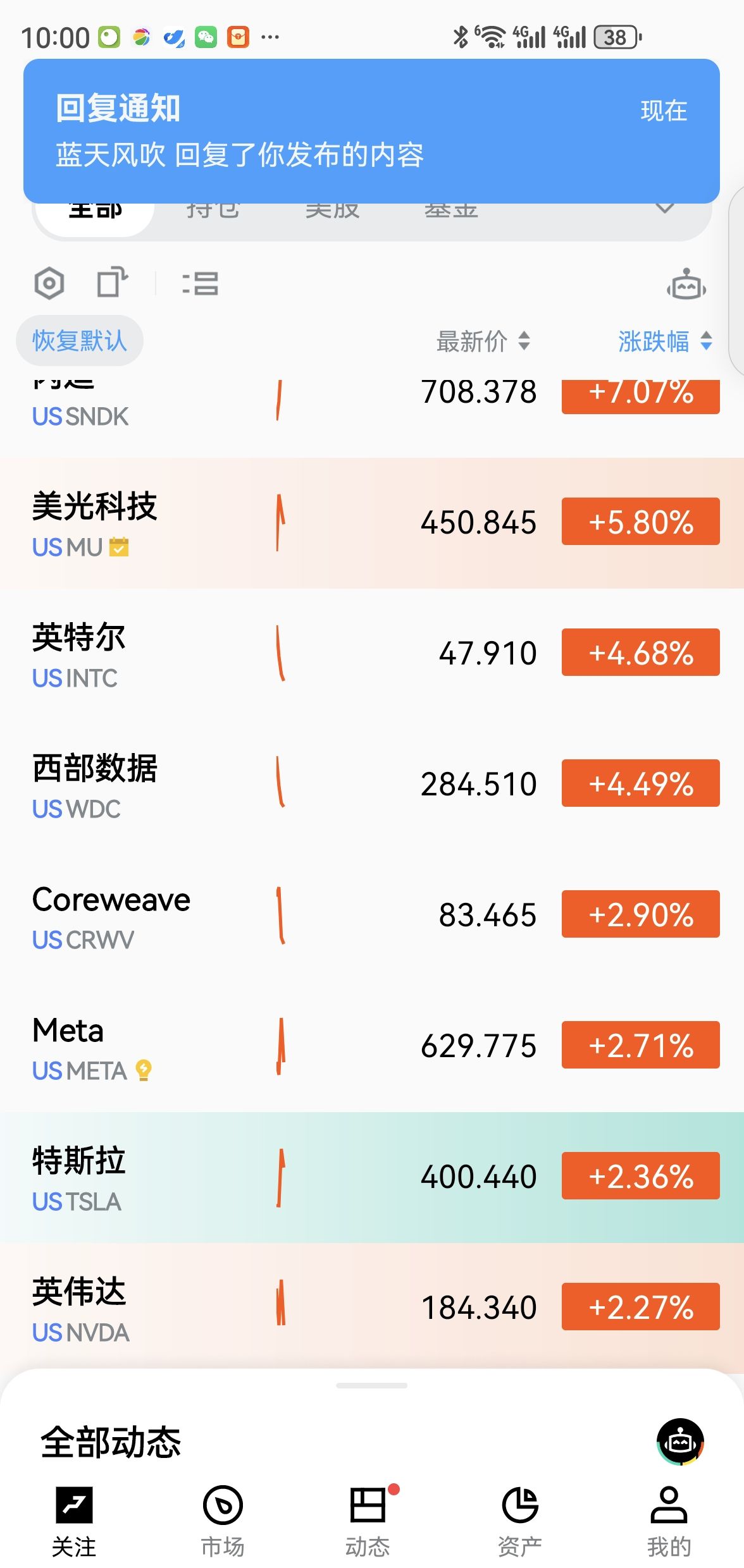Screen dimensions: 744x1568
Task: Open the robot assistant icon above the list
Action: coord(686,285)
